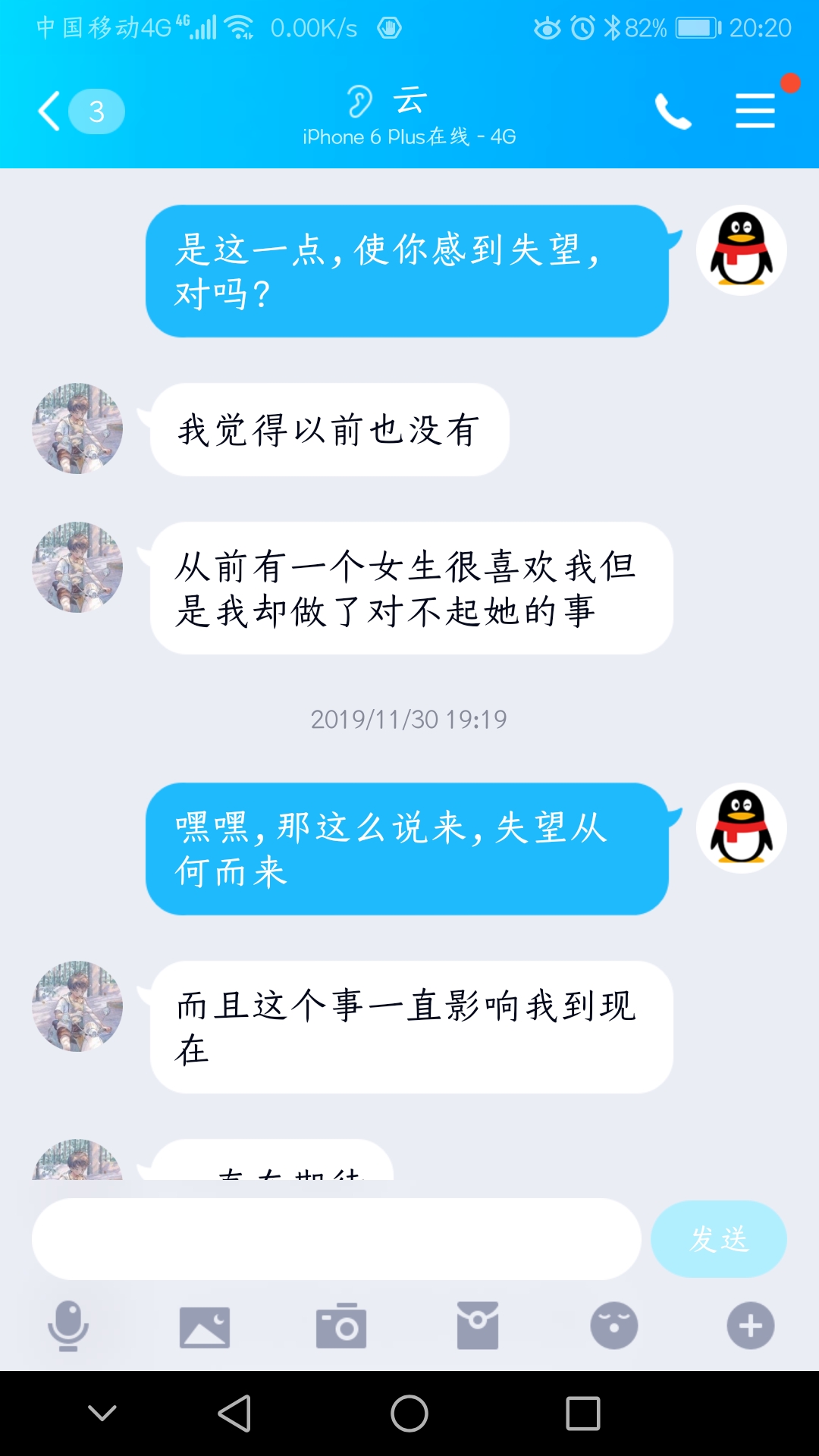The height and width of the screenshot is (1456, 819).
Task: Open the camera to take photo
Action: [x=341, y=1326]
